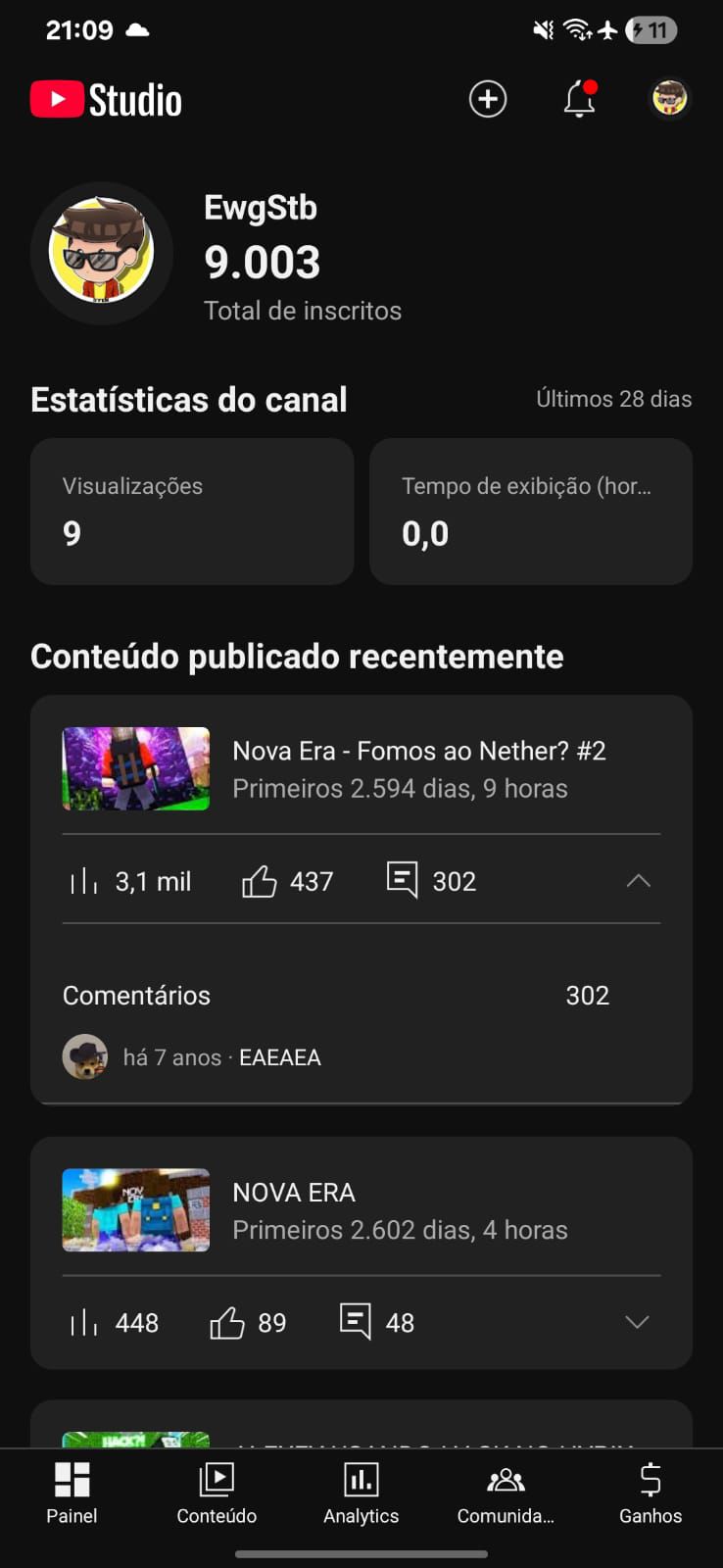Open the Ganhos tab
The height and width of the screenshot is (1568, 723).
pos(651,1493)
